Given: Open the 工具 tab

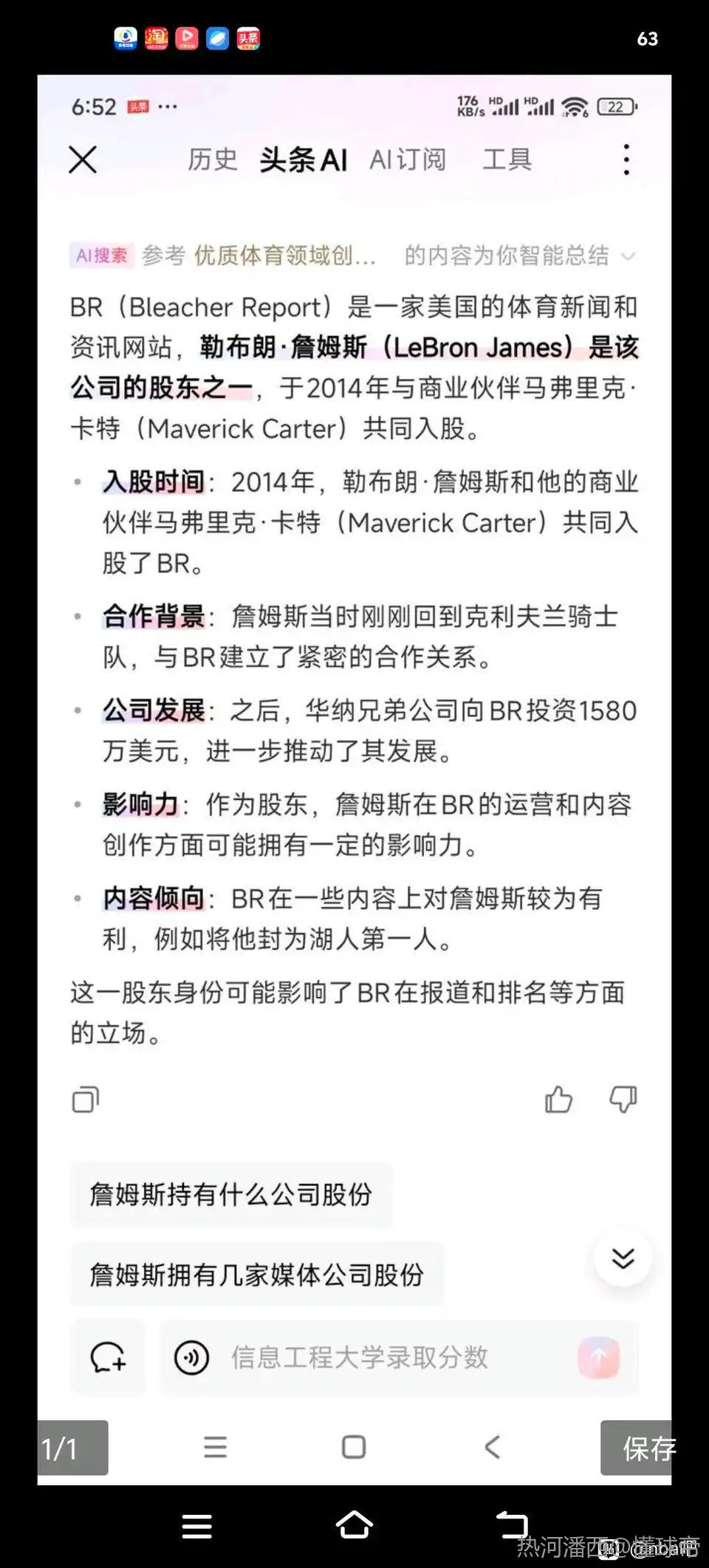Looking at the screenshot, I should [507, 160].
